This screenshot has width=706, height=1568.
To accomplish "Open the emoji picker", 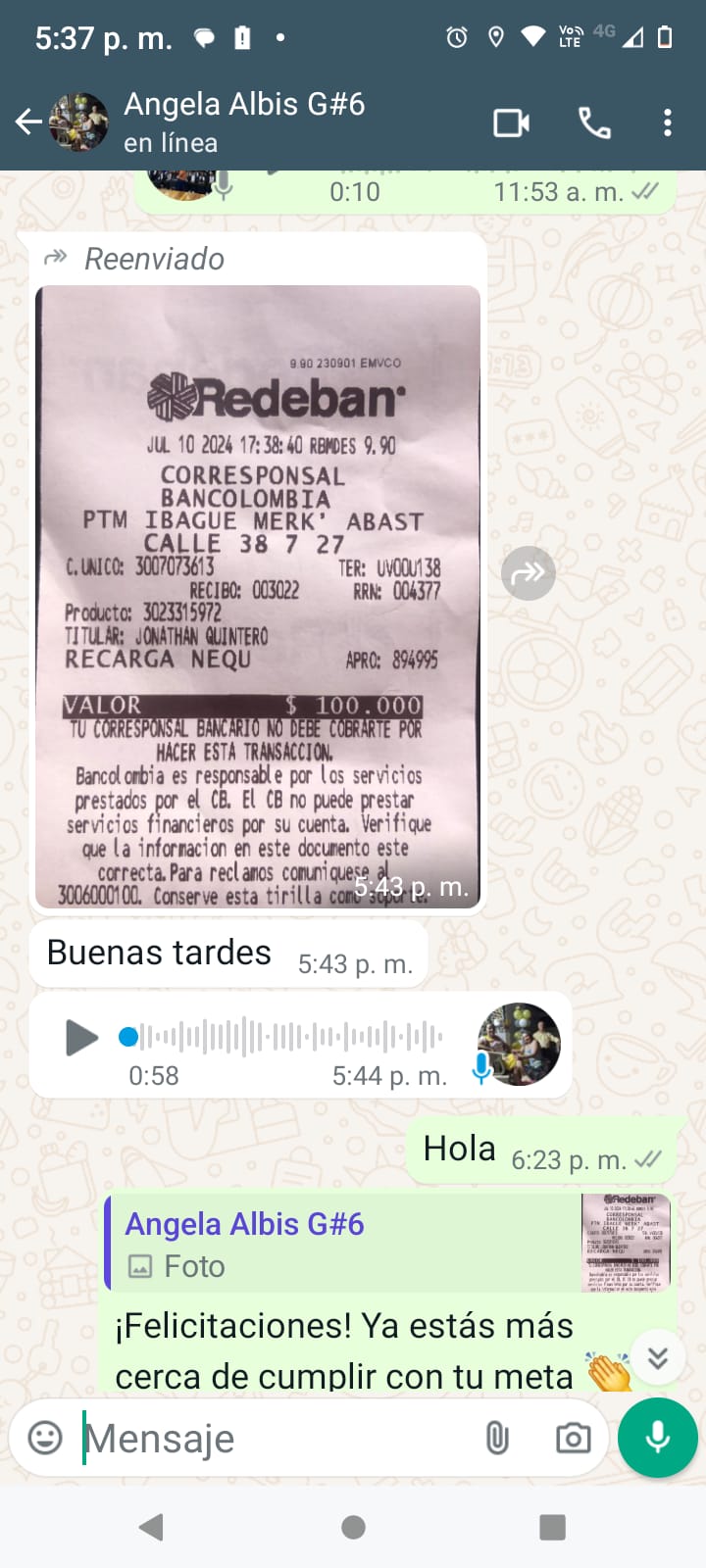I will 45,1438.
